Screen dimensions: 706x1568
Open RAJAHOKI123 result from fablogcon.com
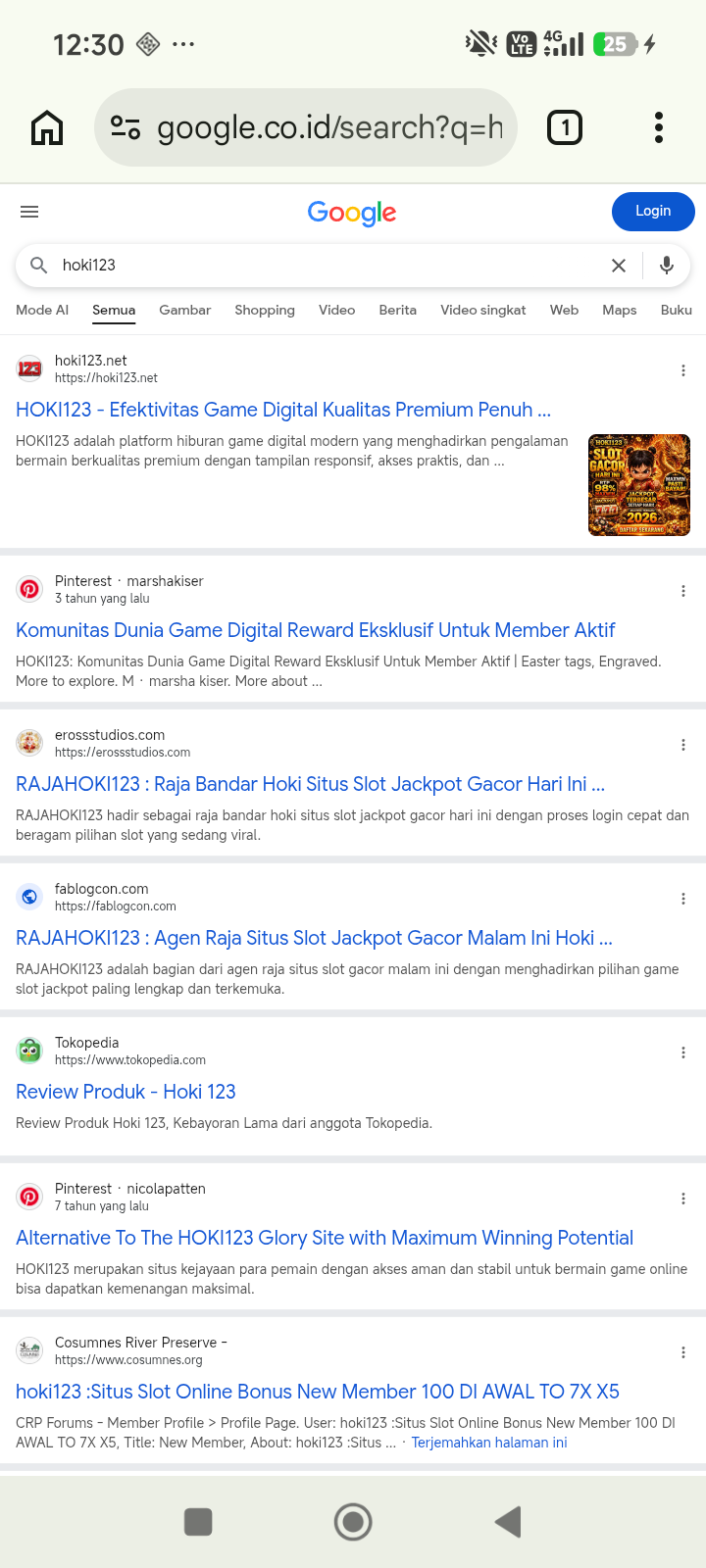(x=314, y=938)
